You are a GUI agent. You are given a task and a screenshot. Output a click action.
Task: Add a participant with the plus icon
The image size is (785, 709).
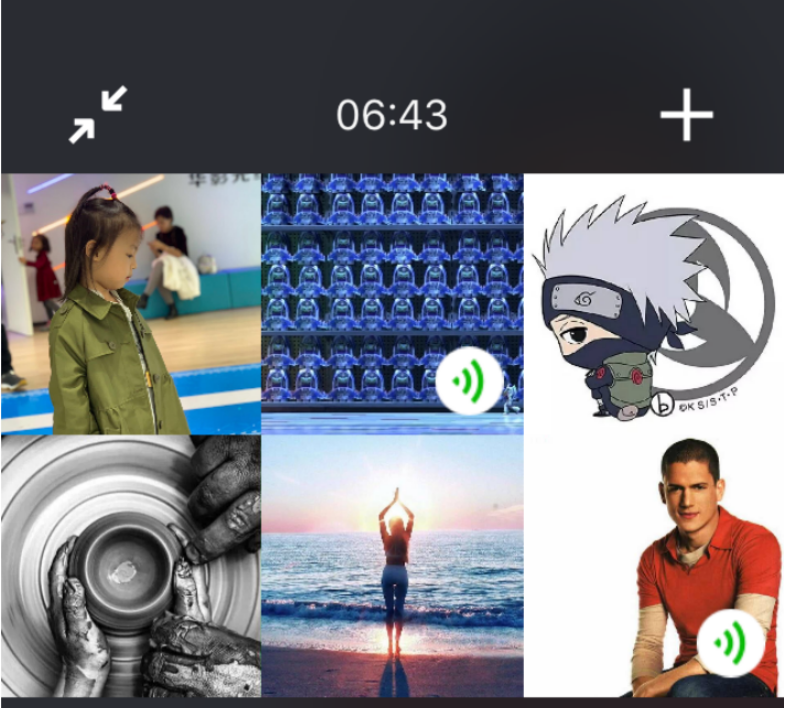coord(687,115)
